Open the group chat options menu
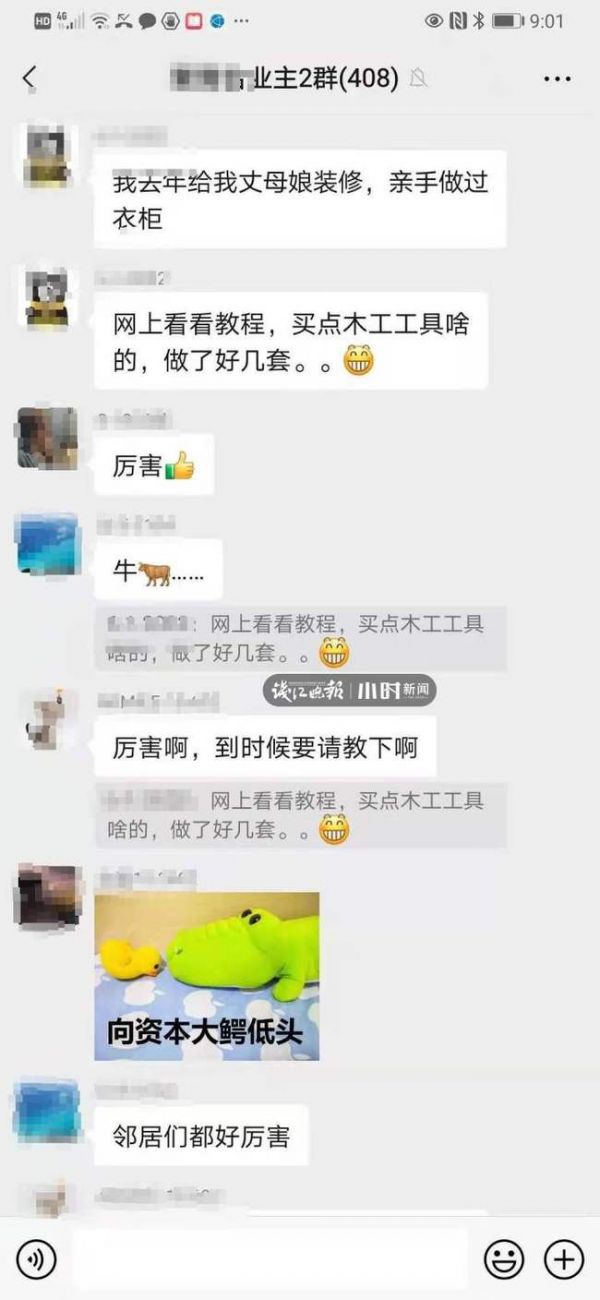This screenshot has width=600, height=1300. point(557,78)
